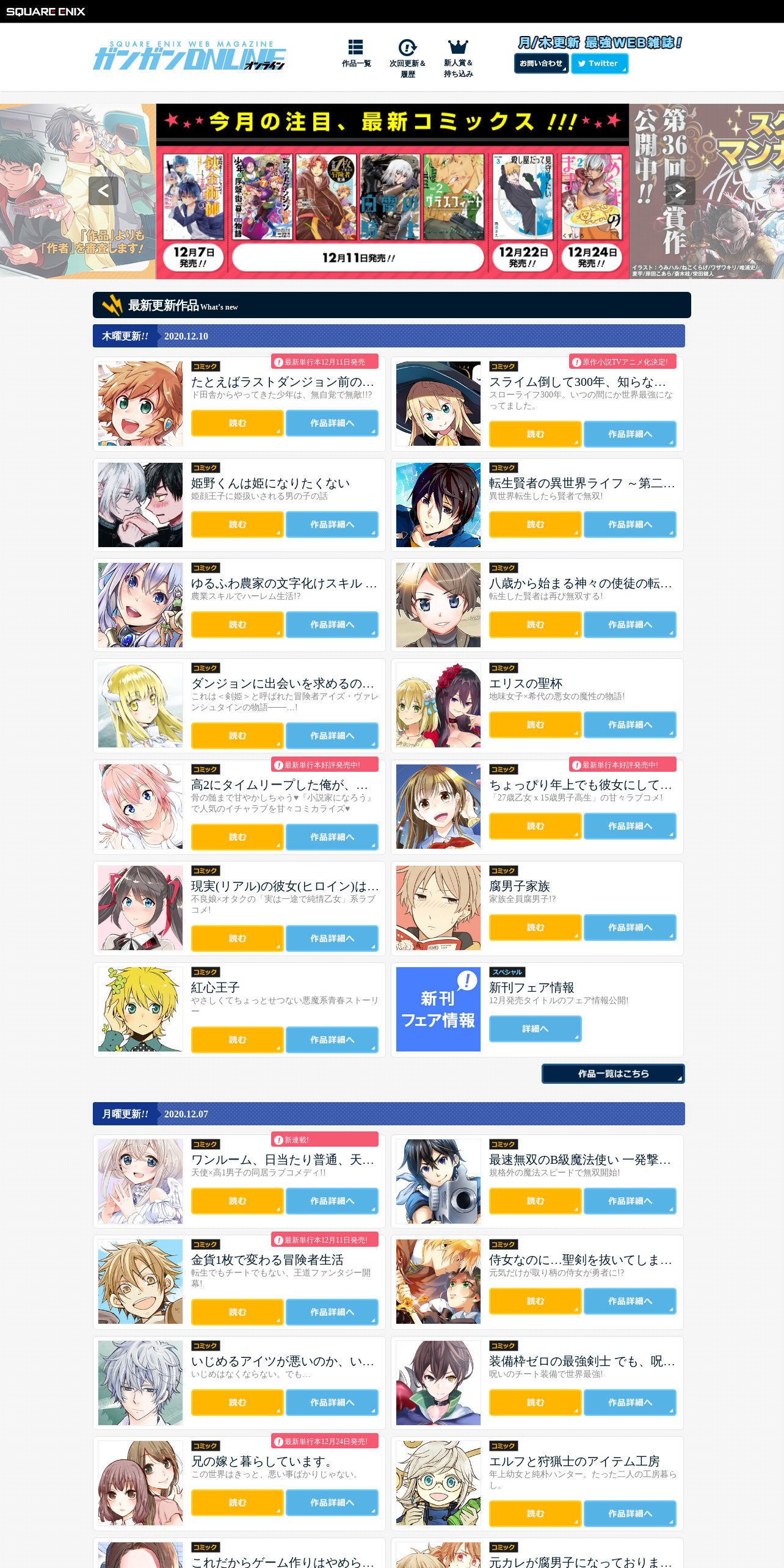Show previous banner with left arrow
Viewport: 784px width, 1568px height.
tap(103, 191)
